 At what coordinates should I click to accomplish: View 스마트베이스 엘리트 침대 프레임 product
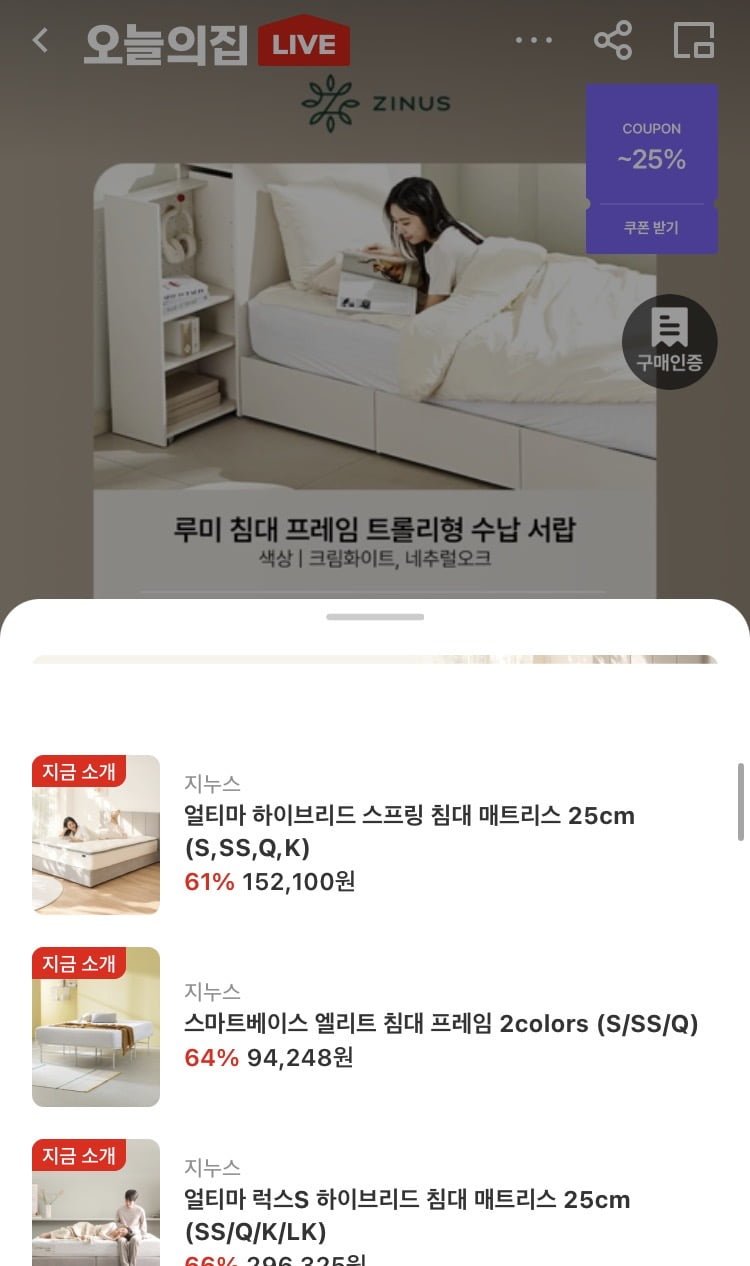click(441, 1024)
